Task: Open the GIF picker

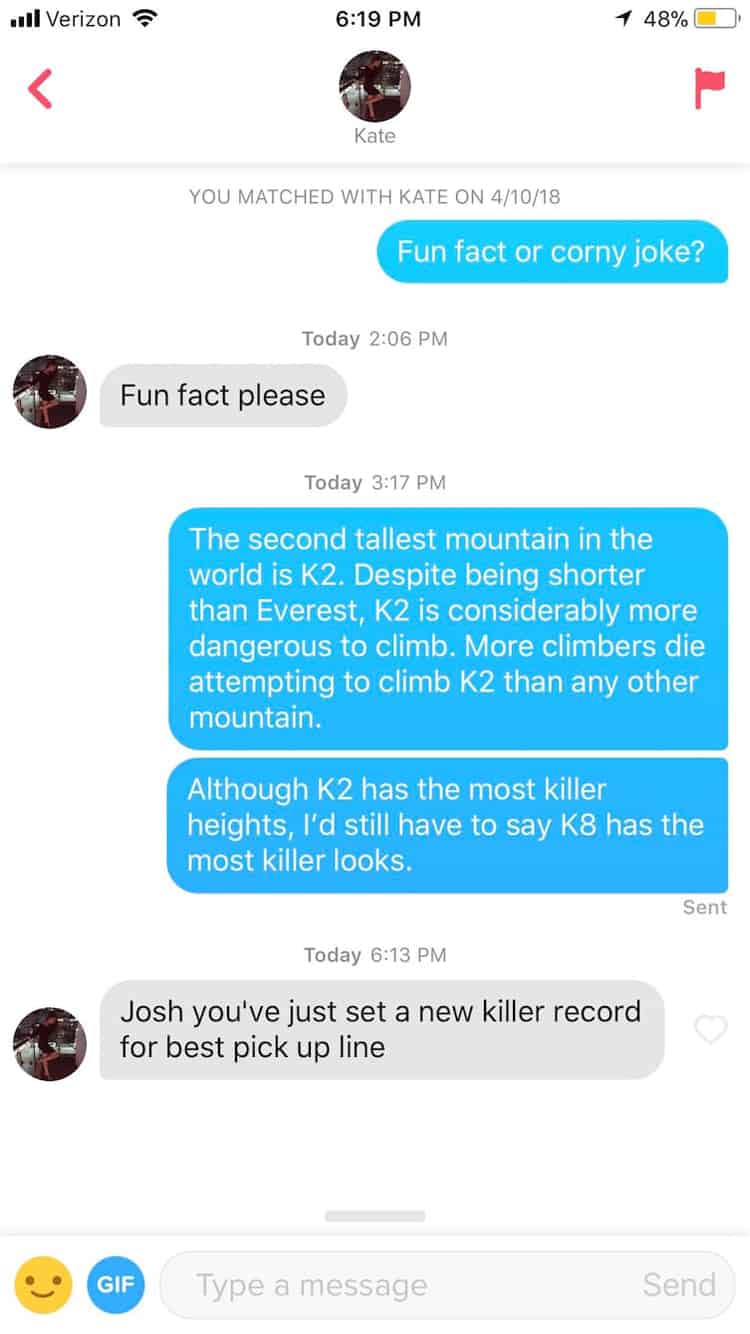Action: coord(116,1284)
